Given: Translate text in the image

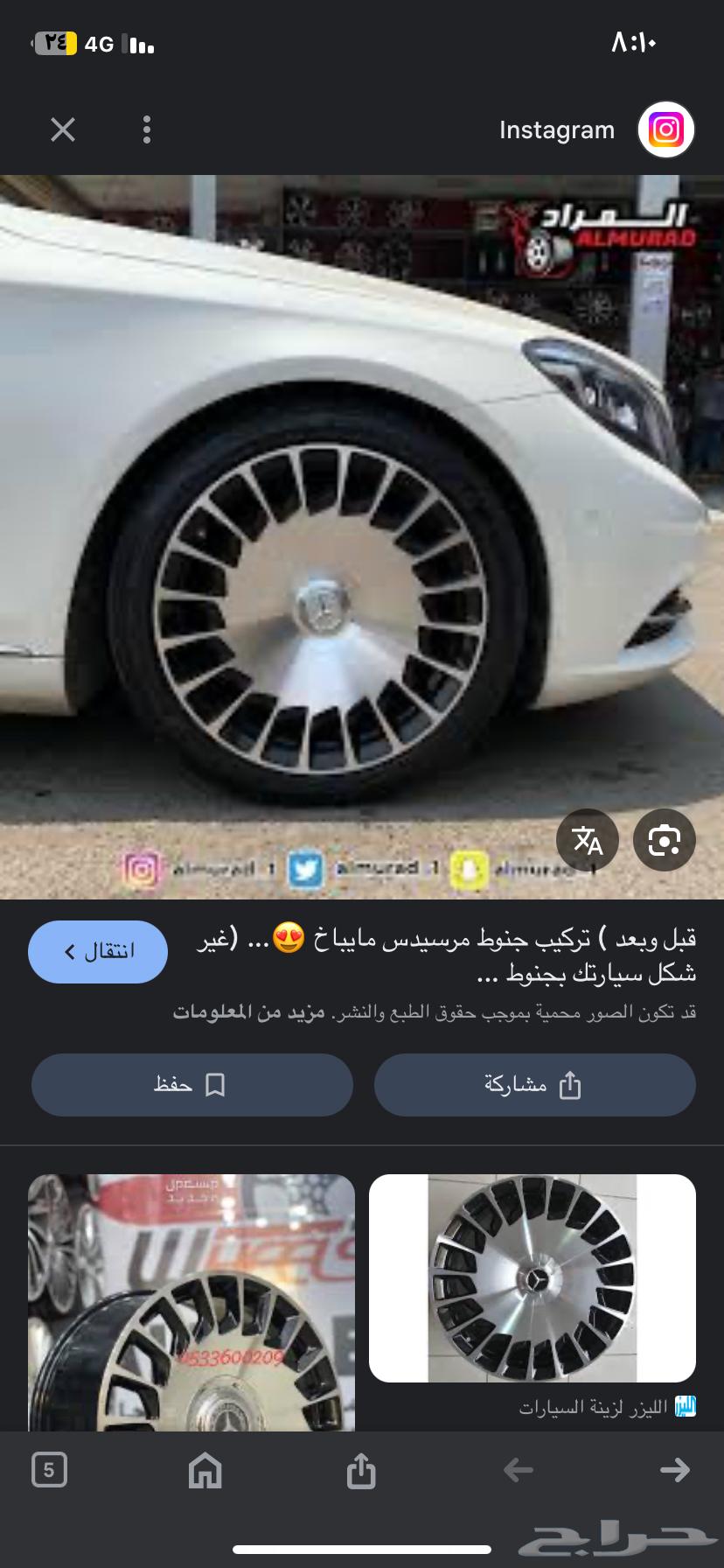Looking at the screenshot, I should (588, 841).
